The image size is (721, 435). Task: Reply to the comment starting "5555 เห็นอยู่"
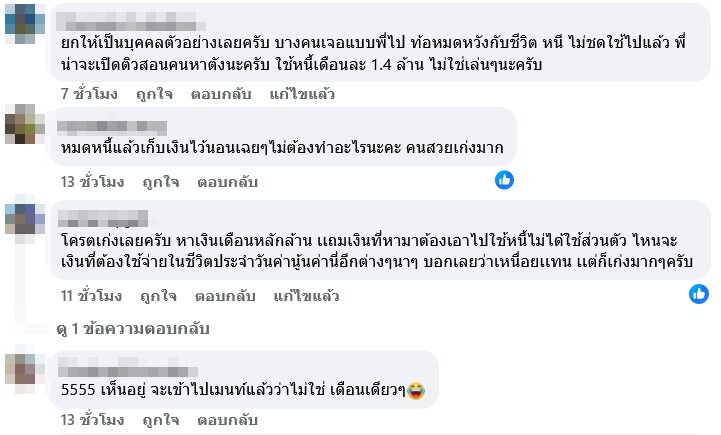tap(226, 420)
